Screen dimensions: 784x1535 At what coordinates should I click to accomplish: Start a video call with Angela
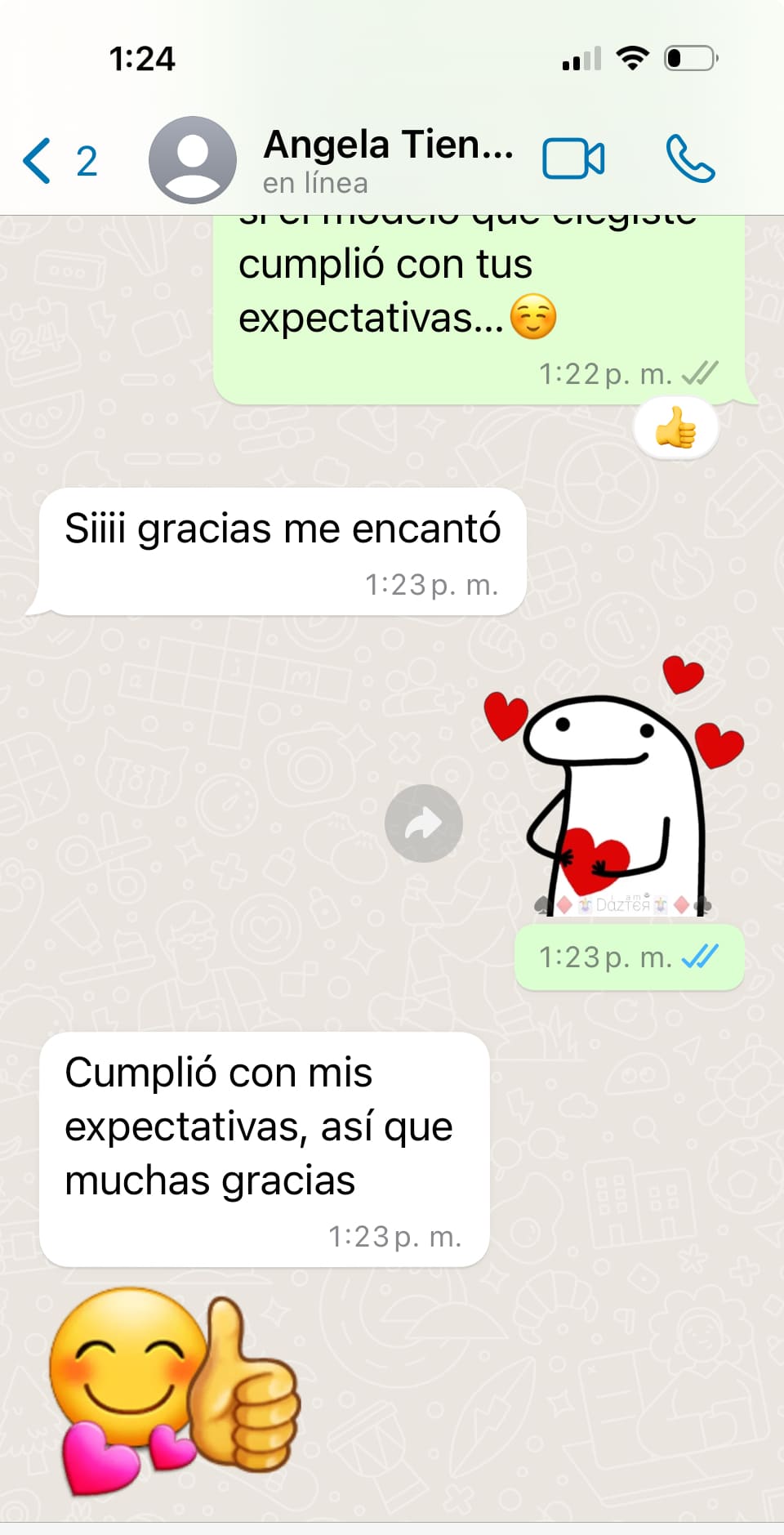[573, 158]
